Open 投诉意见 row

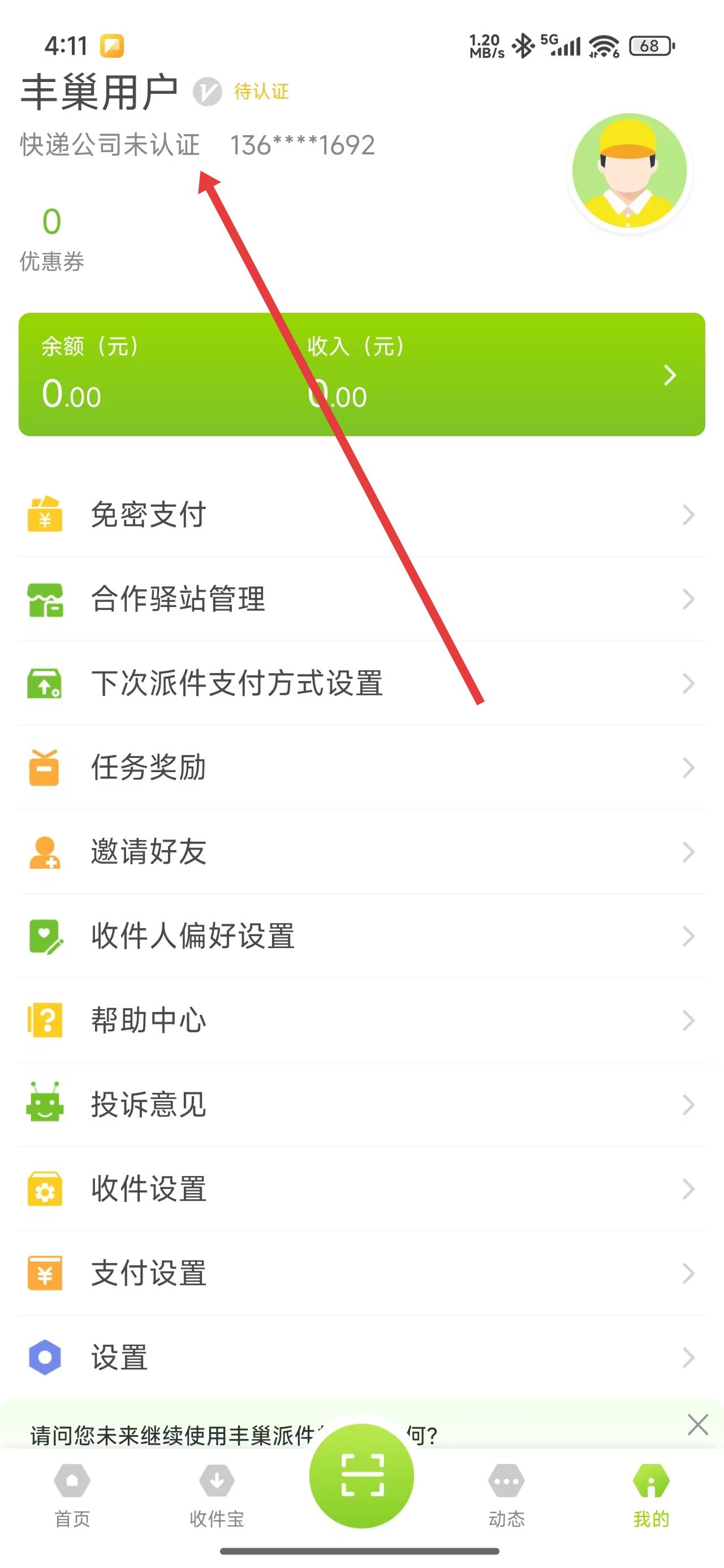361,1105
